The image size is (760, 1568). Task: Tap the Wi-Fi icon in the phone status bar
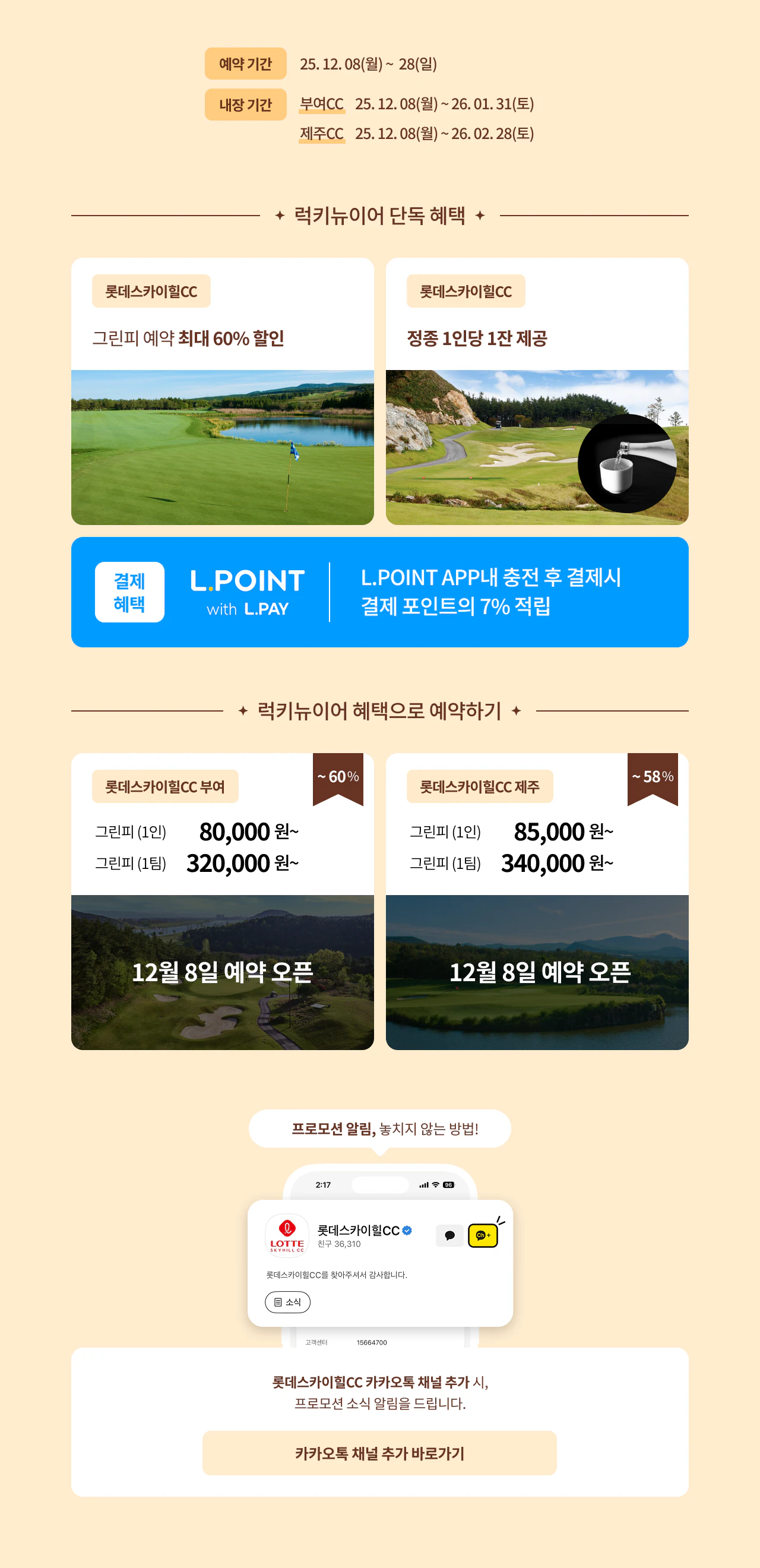click(435, 1185)
